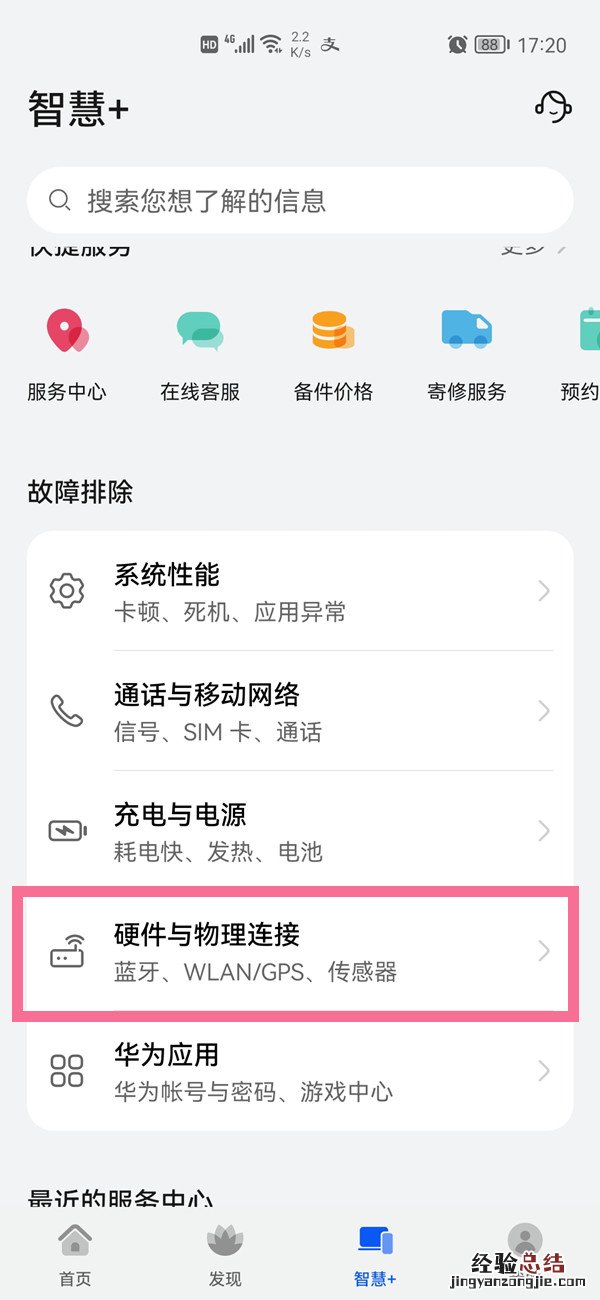Switch to the 发现 tab

[225, 1254]
